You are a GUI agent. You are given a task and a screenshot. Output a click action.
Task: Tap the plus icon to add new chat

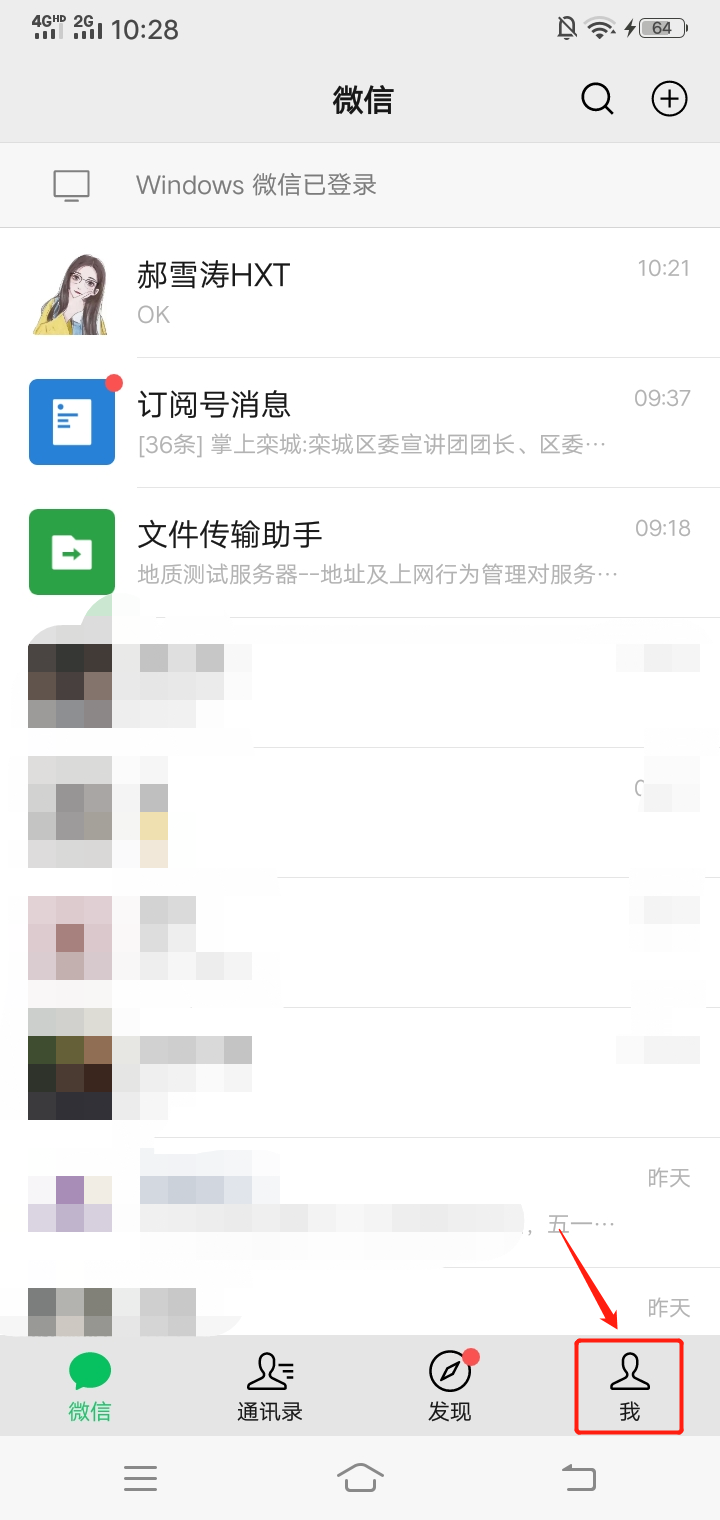[669, 99]
